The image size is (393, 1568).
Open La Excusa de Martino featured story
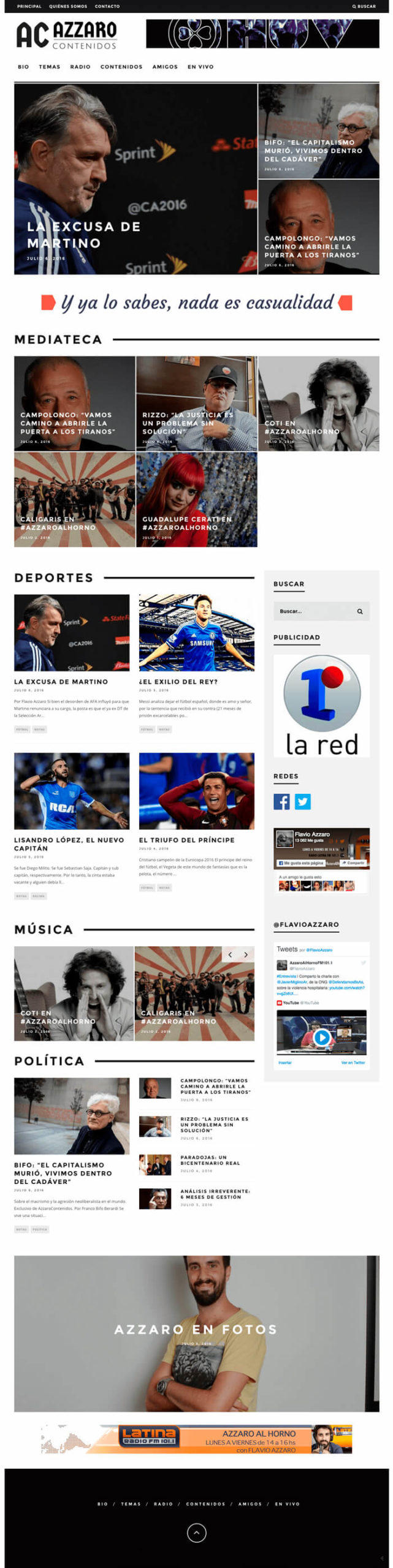[84, 235]
